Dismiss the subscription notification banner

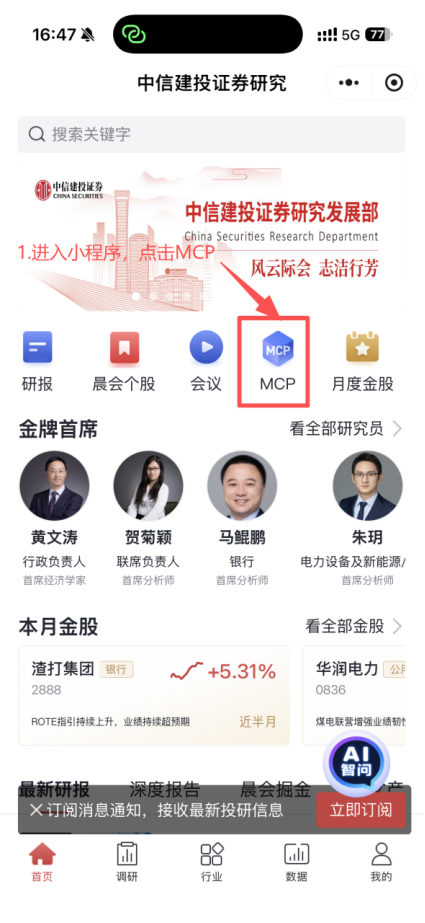[x=36, y=810]
